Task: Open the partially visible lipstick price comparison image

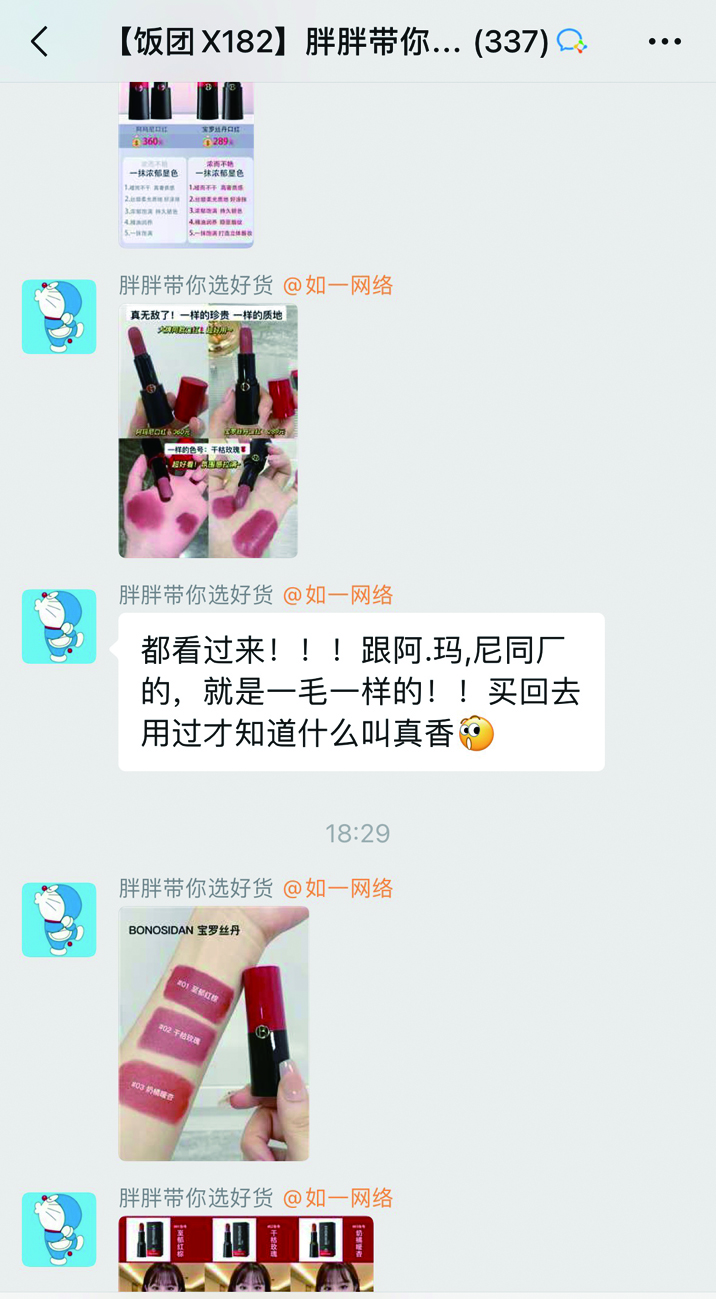Action: (x=186, y=165)
